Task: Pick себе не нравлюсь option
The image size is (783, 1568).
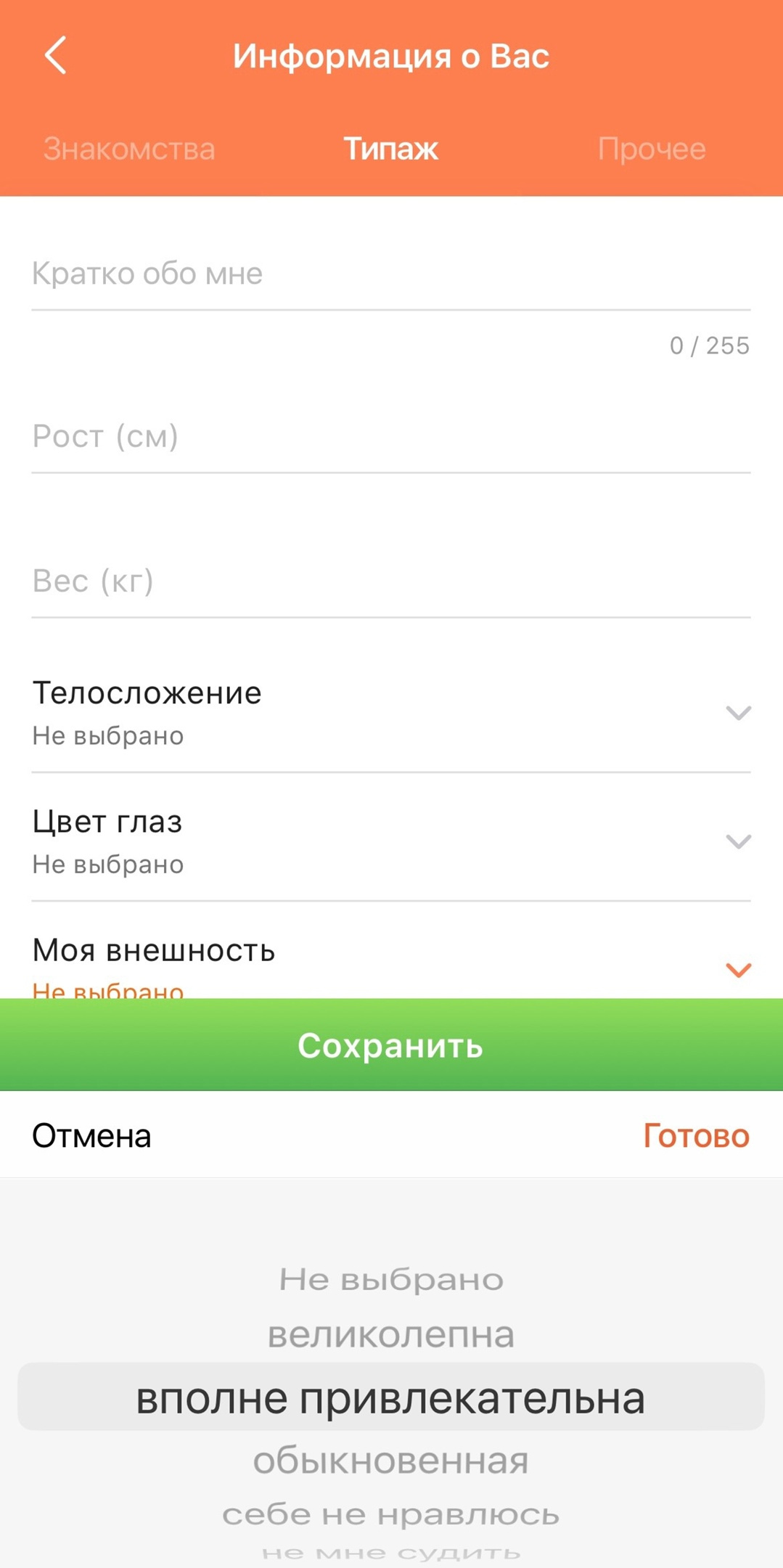Action: tap(391, 1514)
